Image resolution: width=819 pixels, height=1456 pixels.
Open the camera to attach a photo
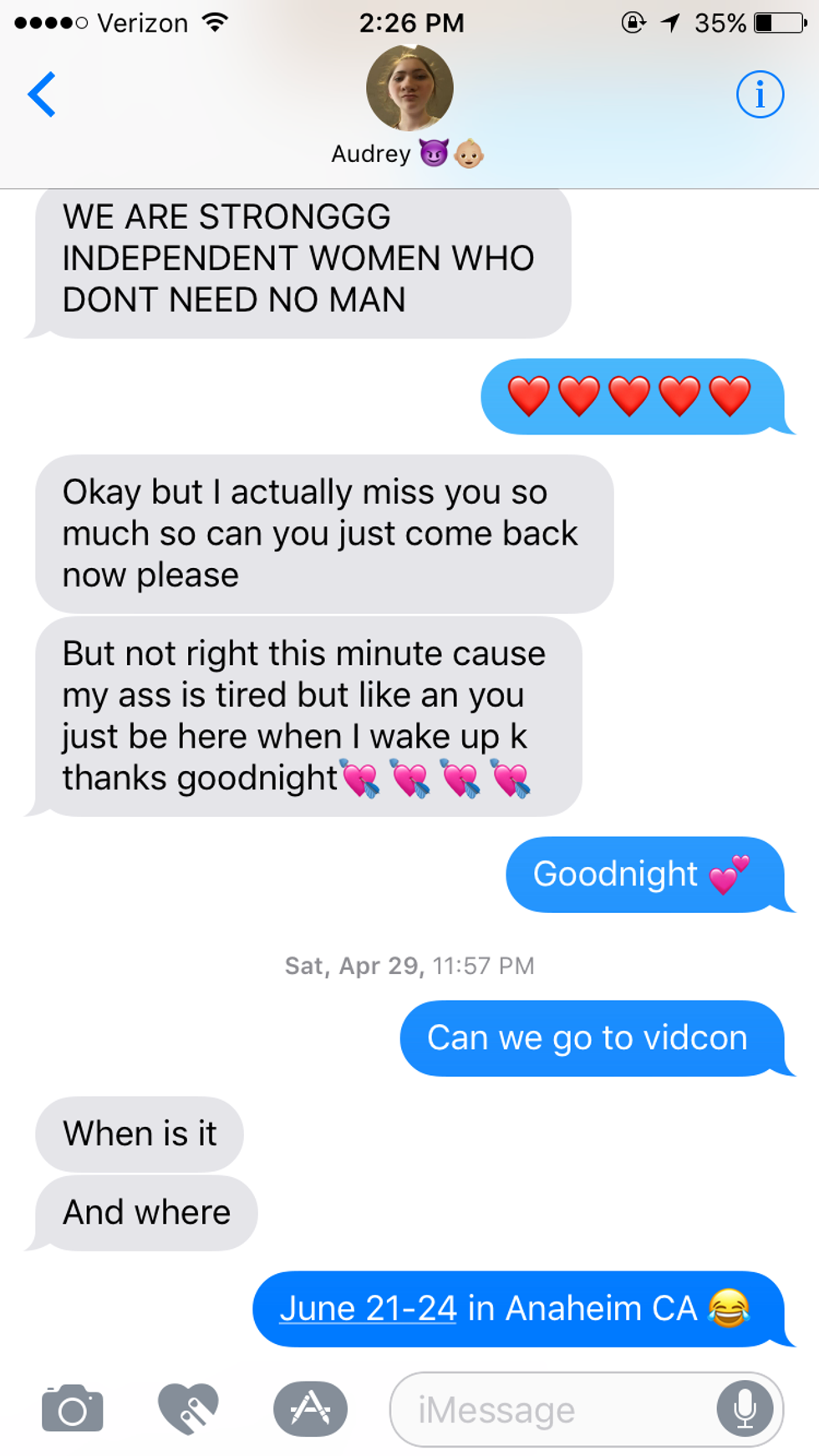(73, 1409)
